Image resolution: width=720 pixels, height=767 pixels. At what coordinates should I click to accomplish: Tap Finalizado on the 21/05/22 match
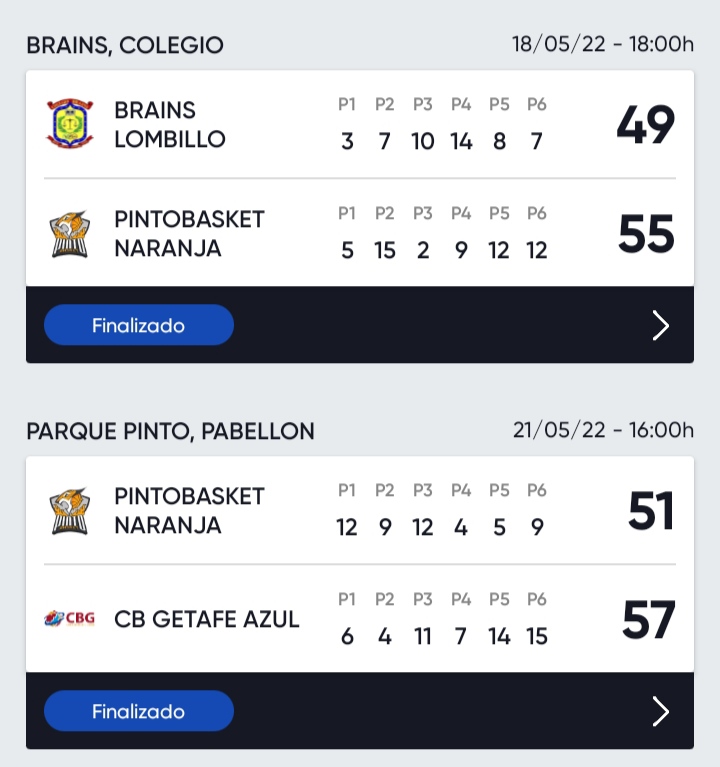point(139,711)
